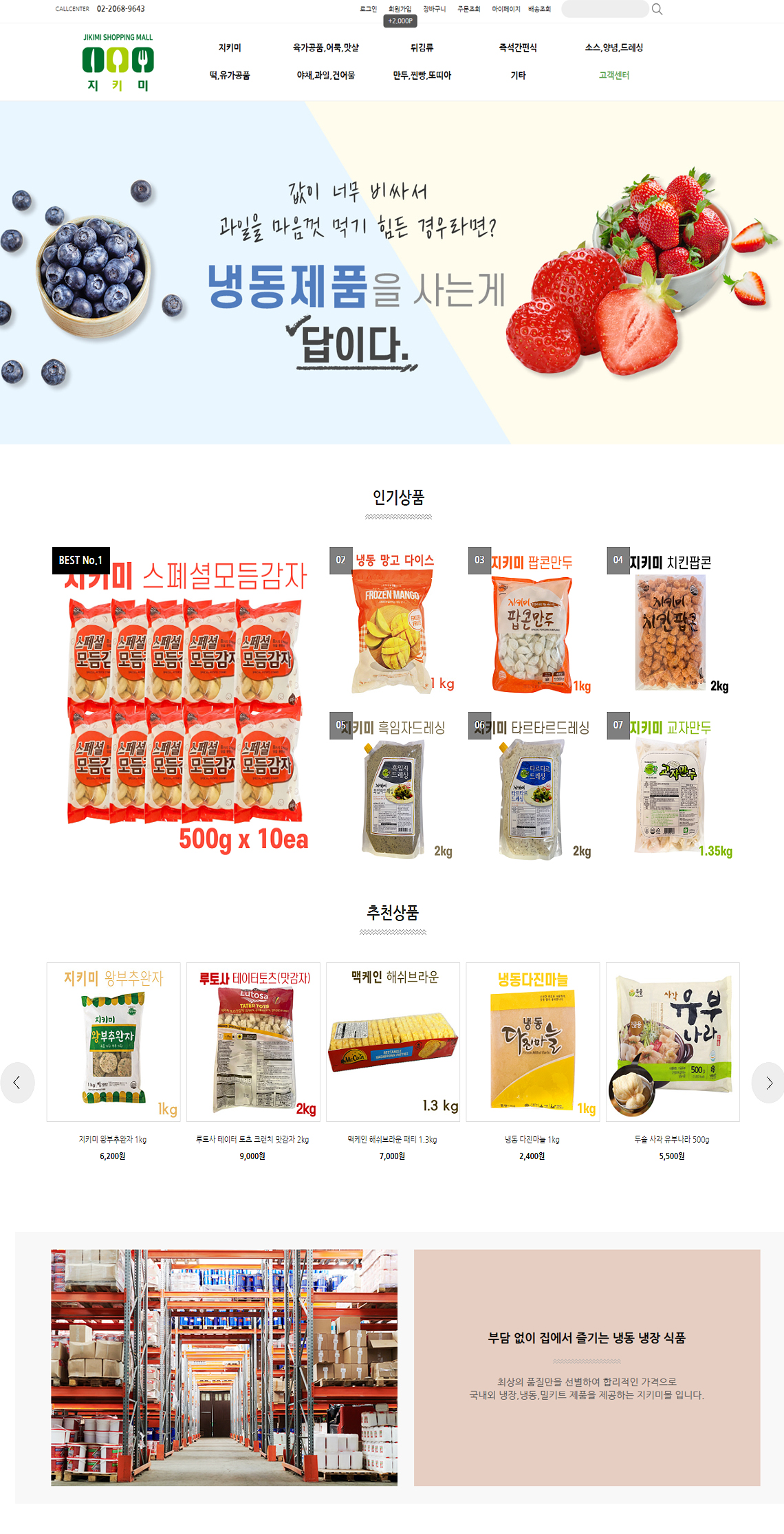
Task: Go to 회원가입 sign-up page
Action: (400, 9)
